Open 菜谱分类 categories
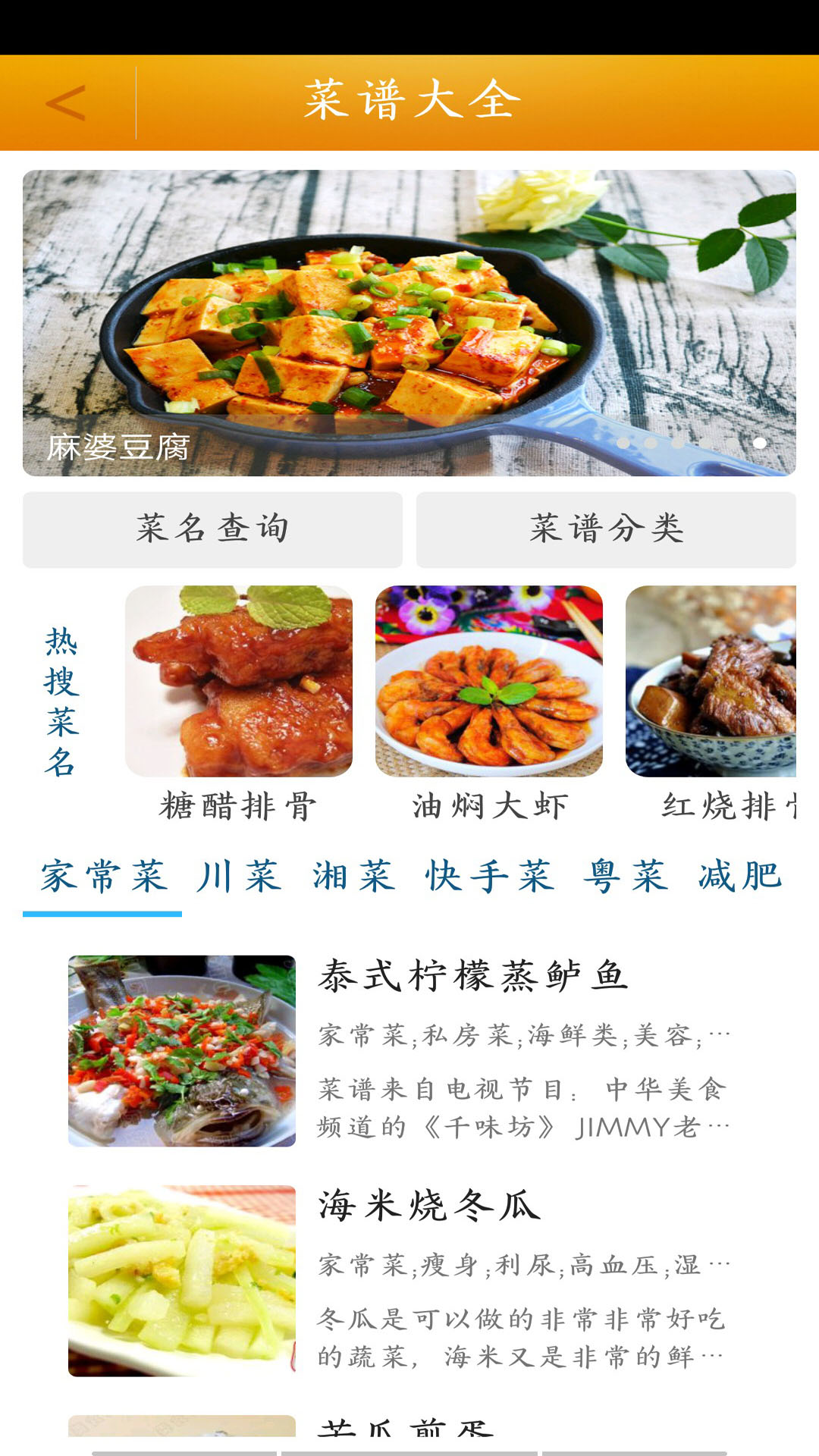The height and width of the screenshot is (1456, 819). coord(606,529)
